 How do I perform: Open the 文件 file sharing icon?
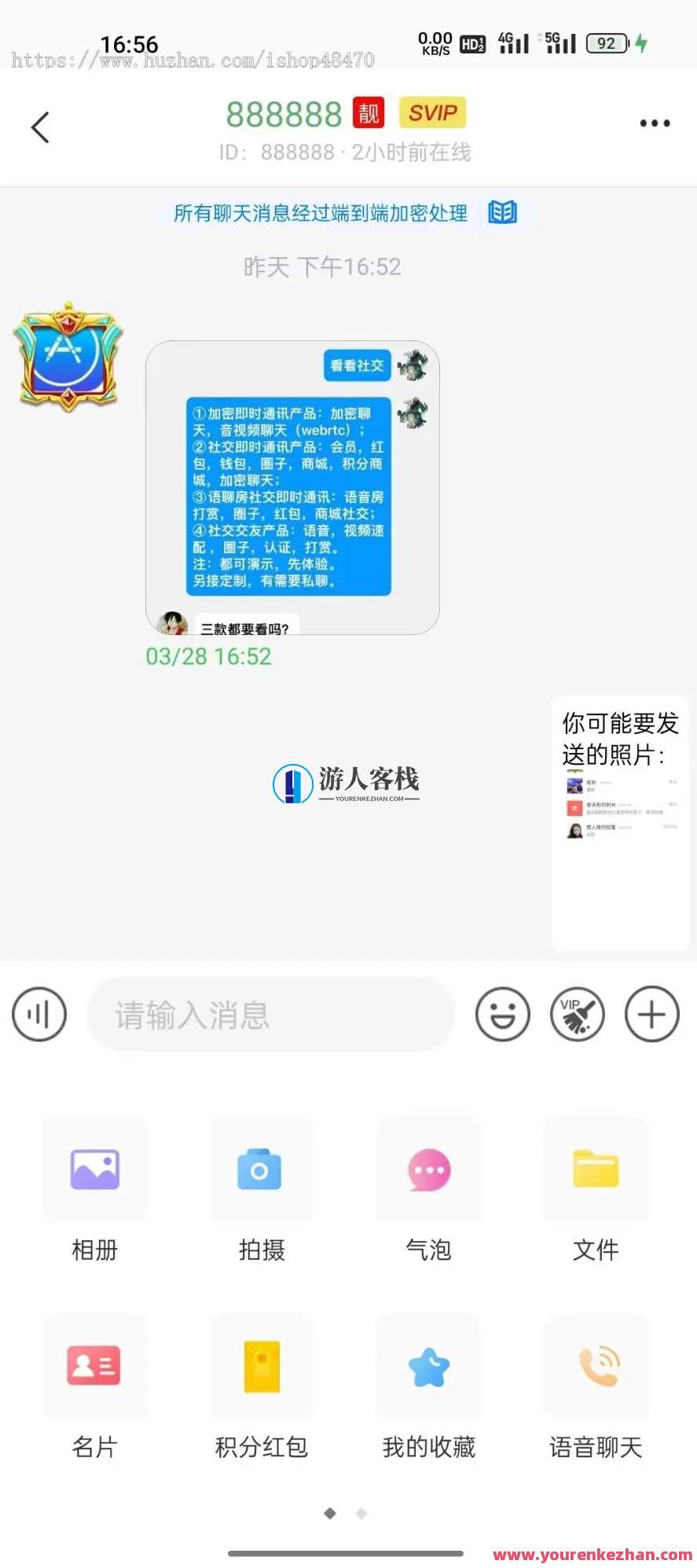(595, 1170)
